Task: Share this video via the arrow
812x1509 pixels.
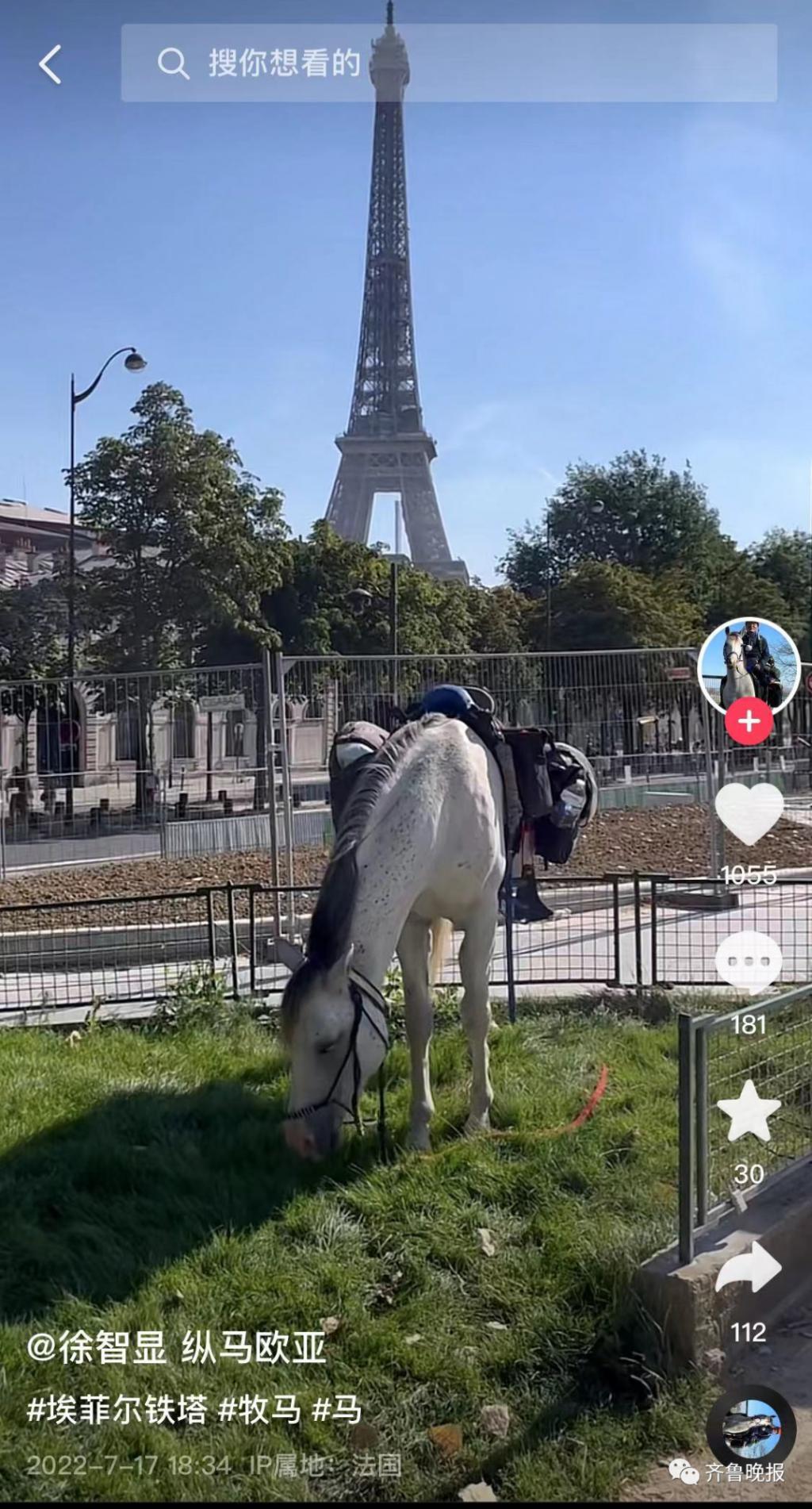Action: [749, 1268]
